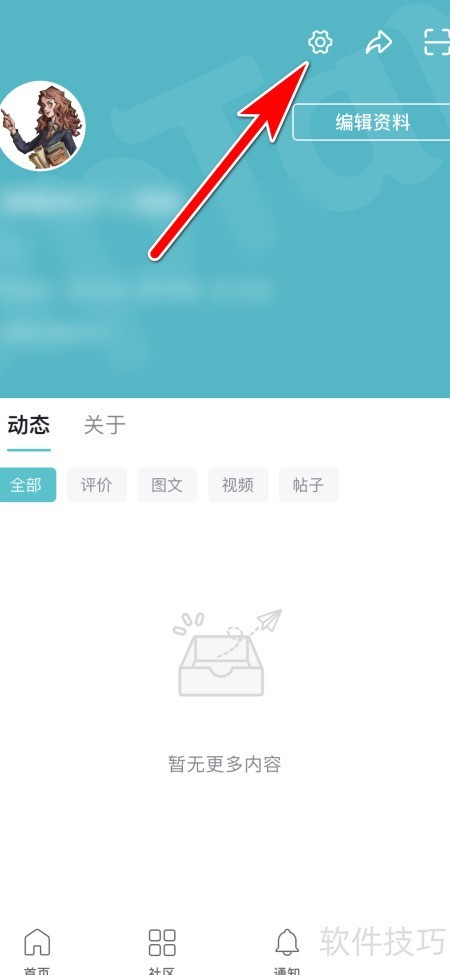Show only 视频 posts

238,485
